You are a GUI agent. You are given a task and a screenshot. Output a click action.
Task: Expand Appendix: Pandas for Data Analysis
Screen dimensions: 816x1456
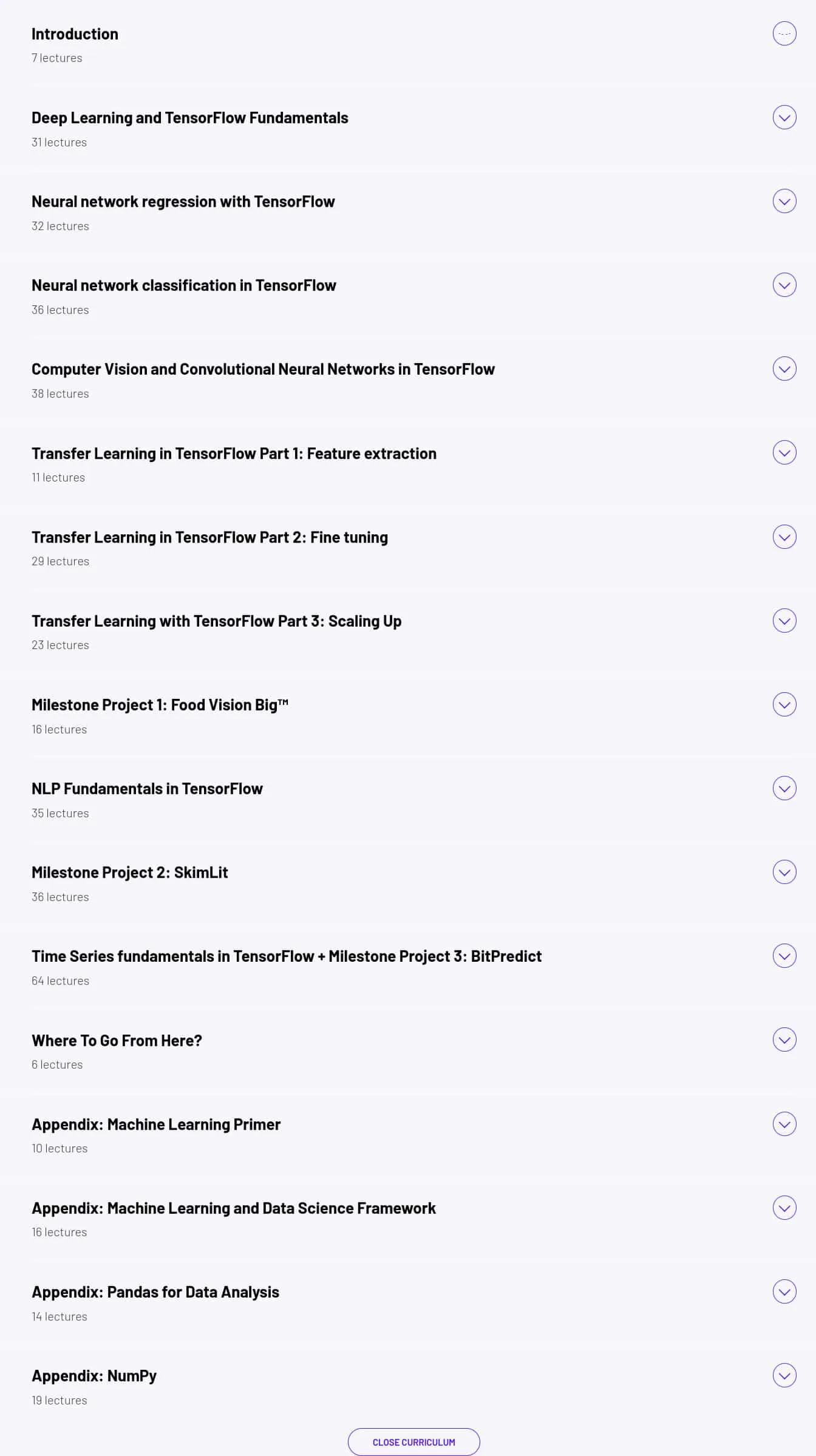pyautogui.click(x=784, y=1291)
